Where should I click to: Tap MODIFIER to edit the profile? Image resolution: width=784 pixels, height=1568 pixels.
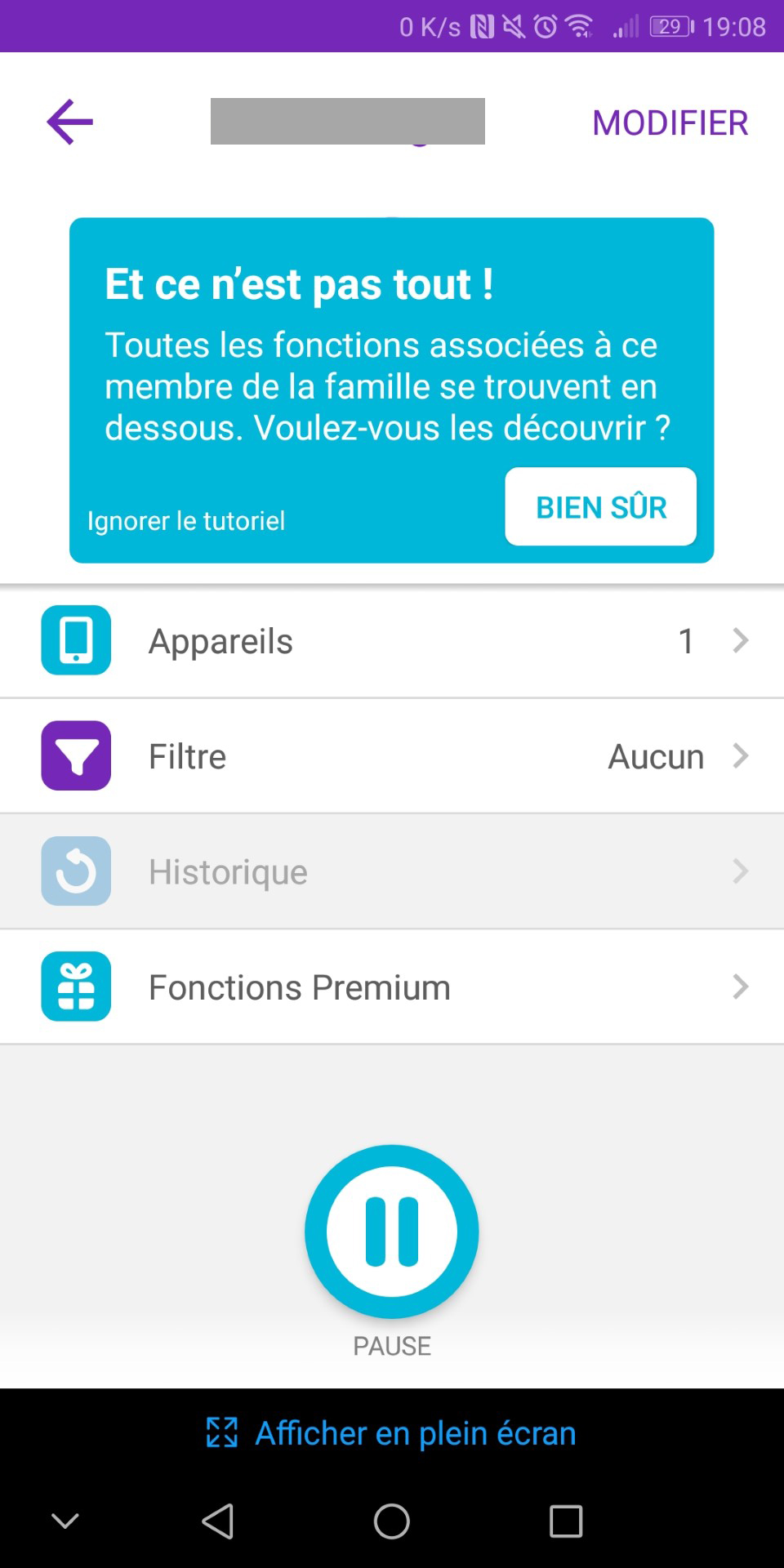point(670,123)
